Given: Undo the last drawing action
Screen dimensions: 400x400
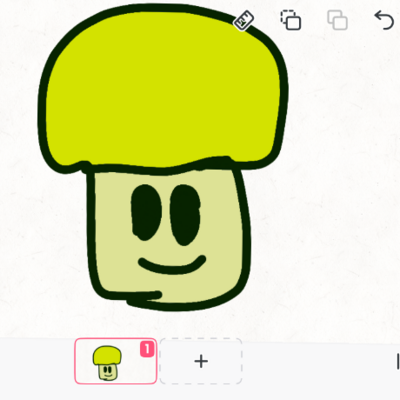Looking at the screenshot, I should tap(384, 20).
